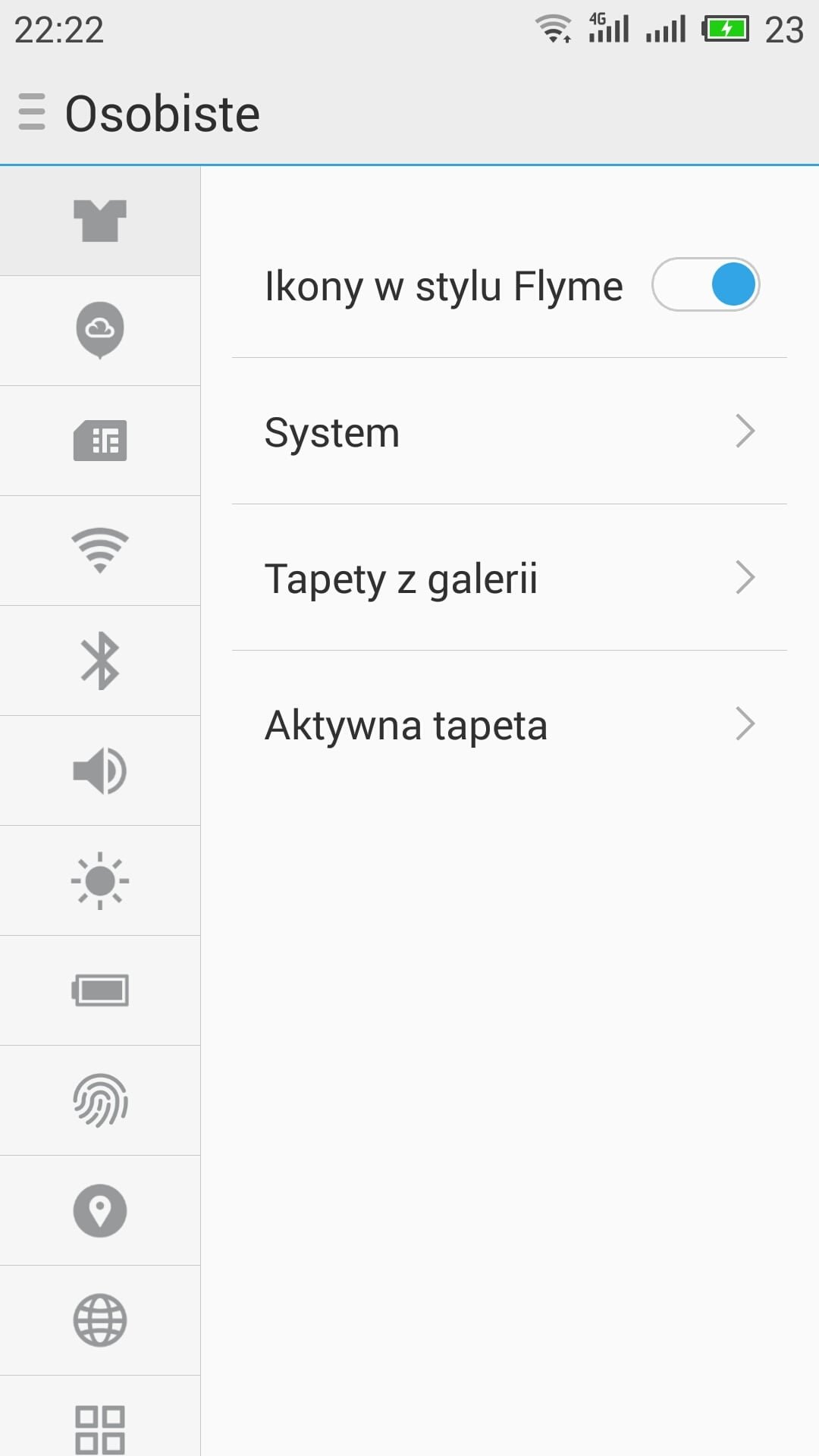Image resolution: width=819 pixels, height=1456 pixels.
Task: Switch to the sound settings section
Action: [100, 770]
